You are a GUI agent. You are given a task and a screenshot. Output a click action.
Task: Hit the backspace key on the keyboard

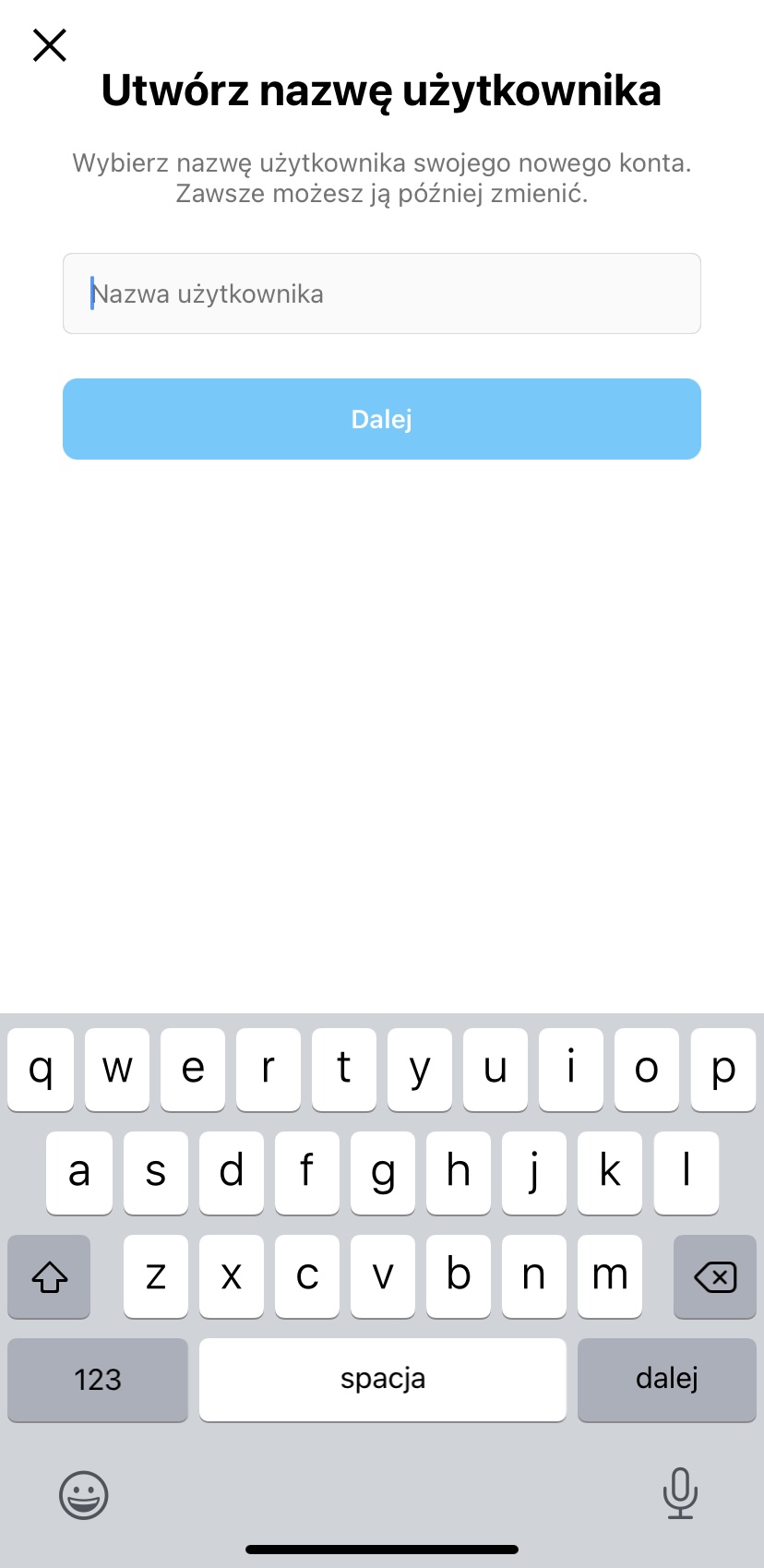point(715,1277)
